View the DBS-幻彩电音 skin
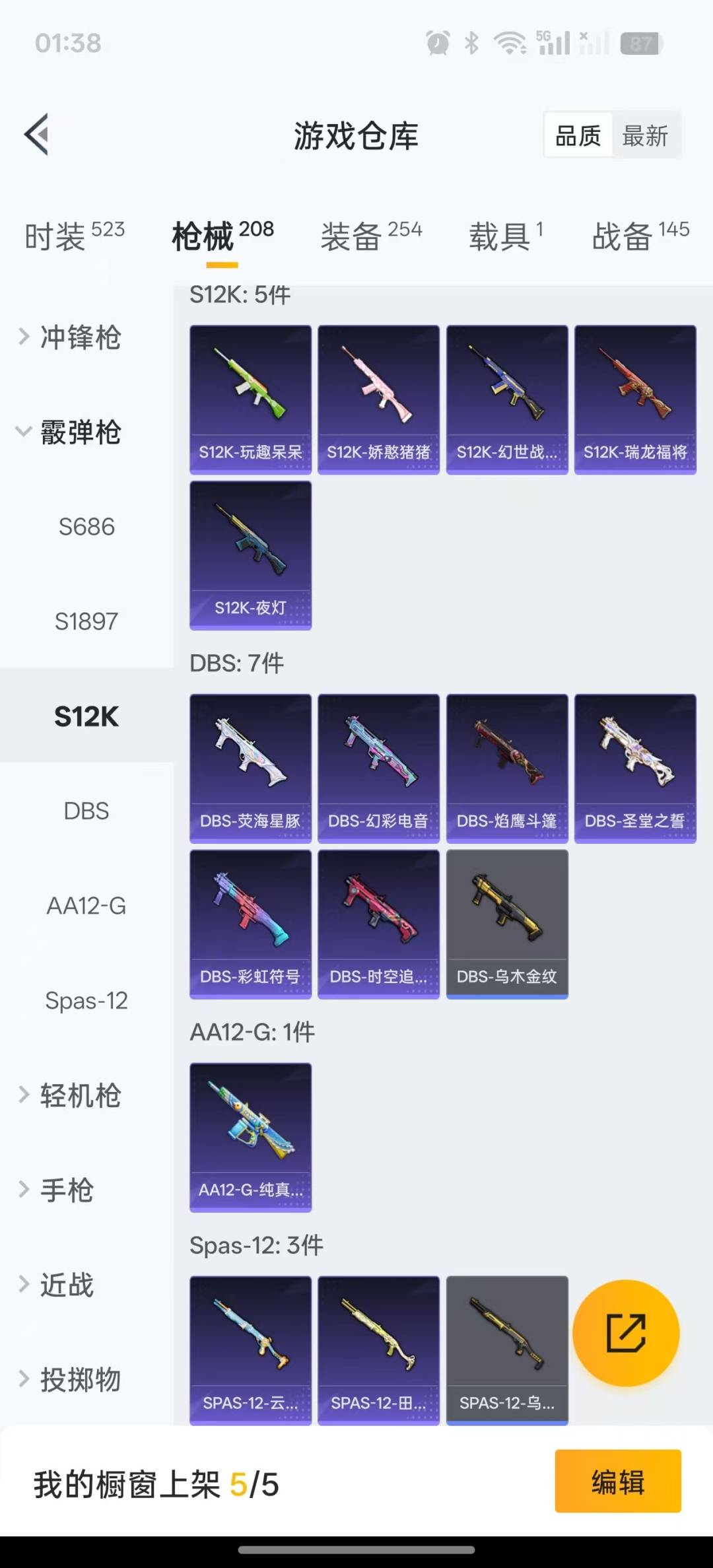 point(378,768)
